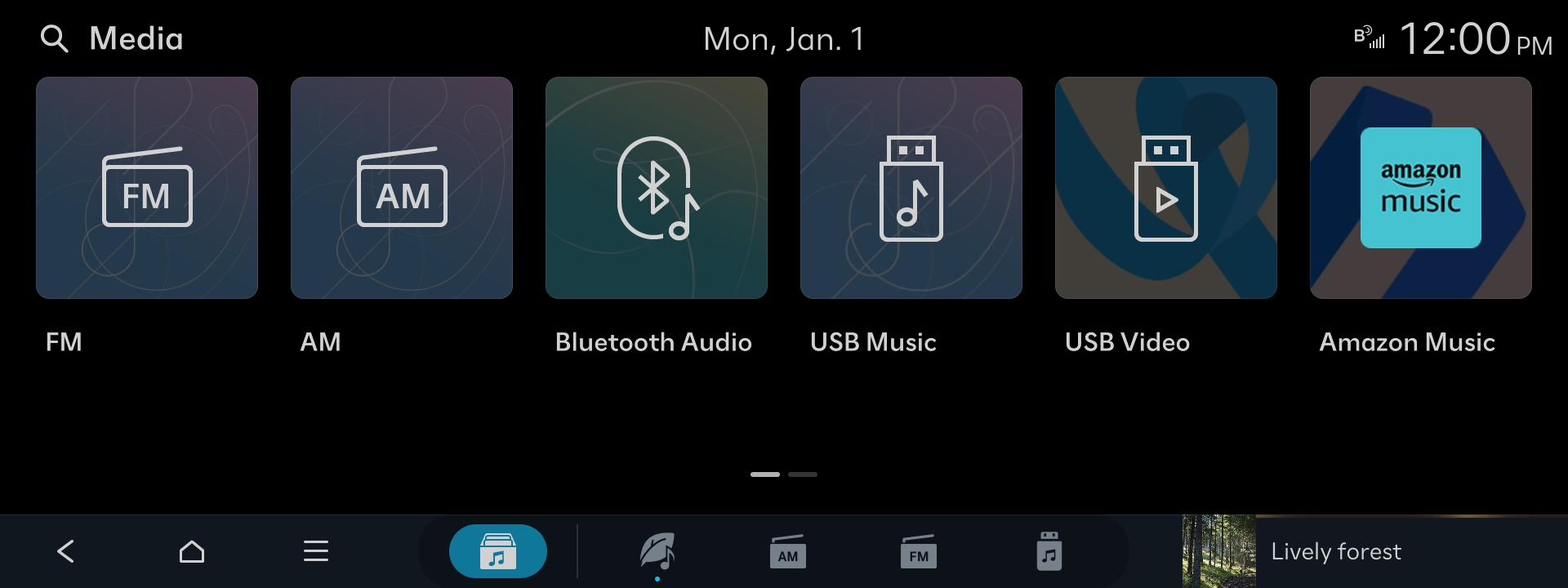Tap the highlighted media library shortcut

pos(498,551)
